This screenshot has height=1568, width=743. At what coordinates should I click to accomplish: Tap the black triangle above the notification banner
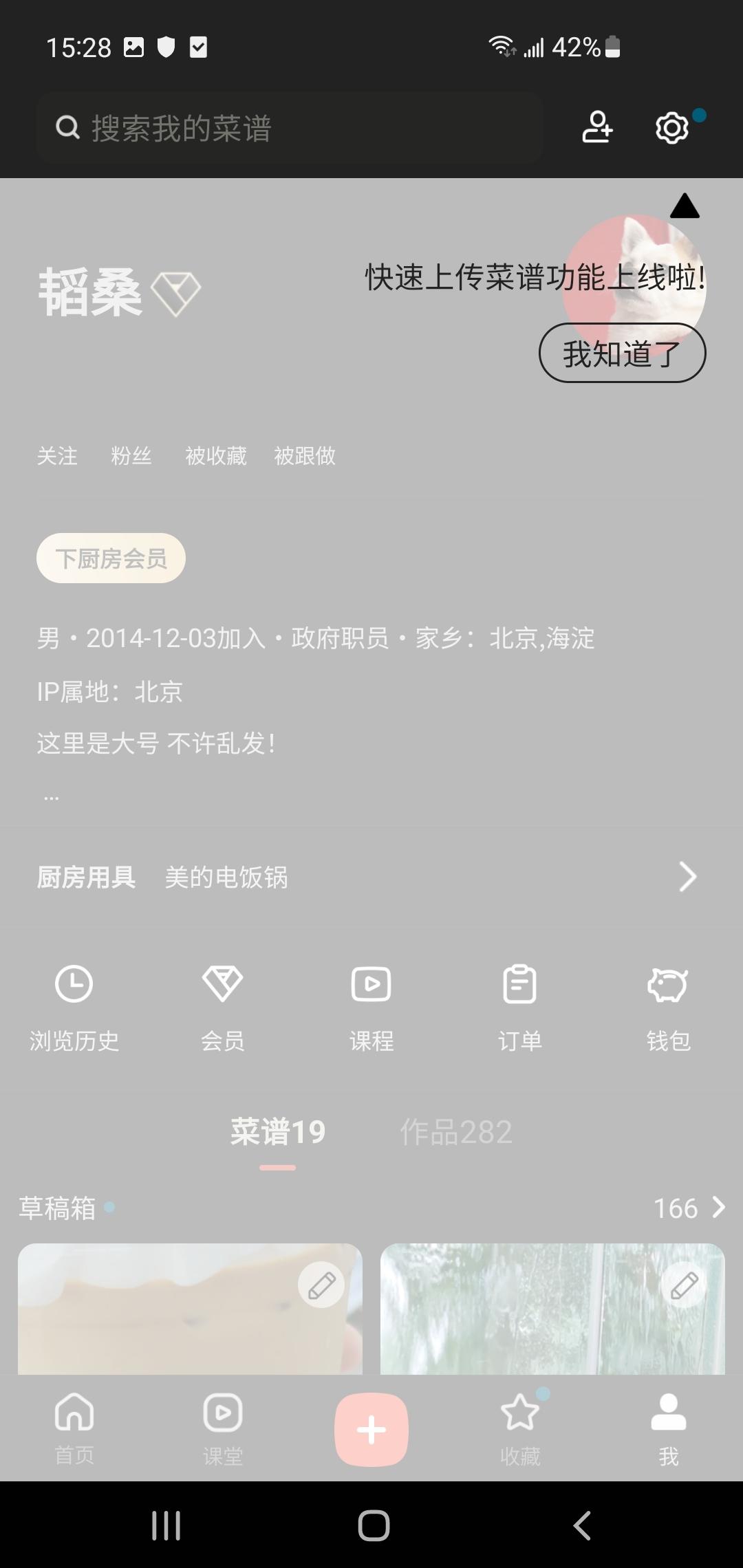(x=685, y=206)
